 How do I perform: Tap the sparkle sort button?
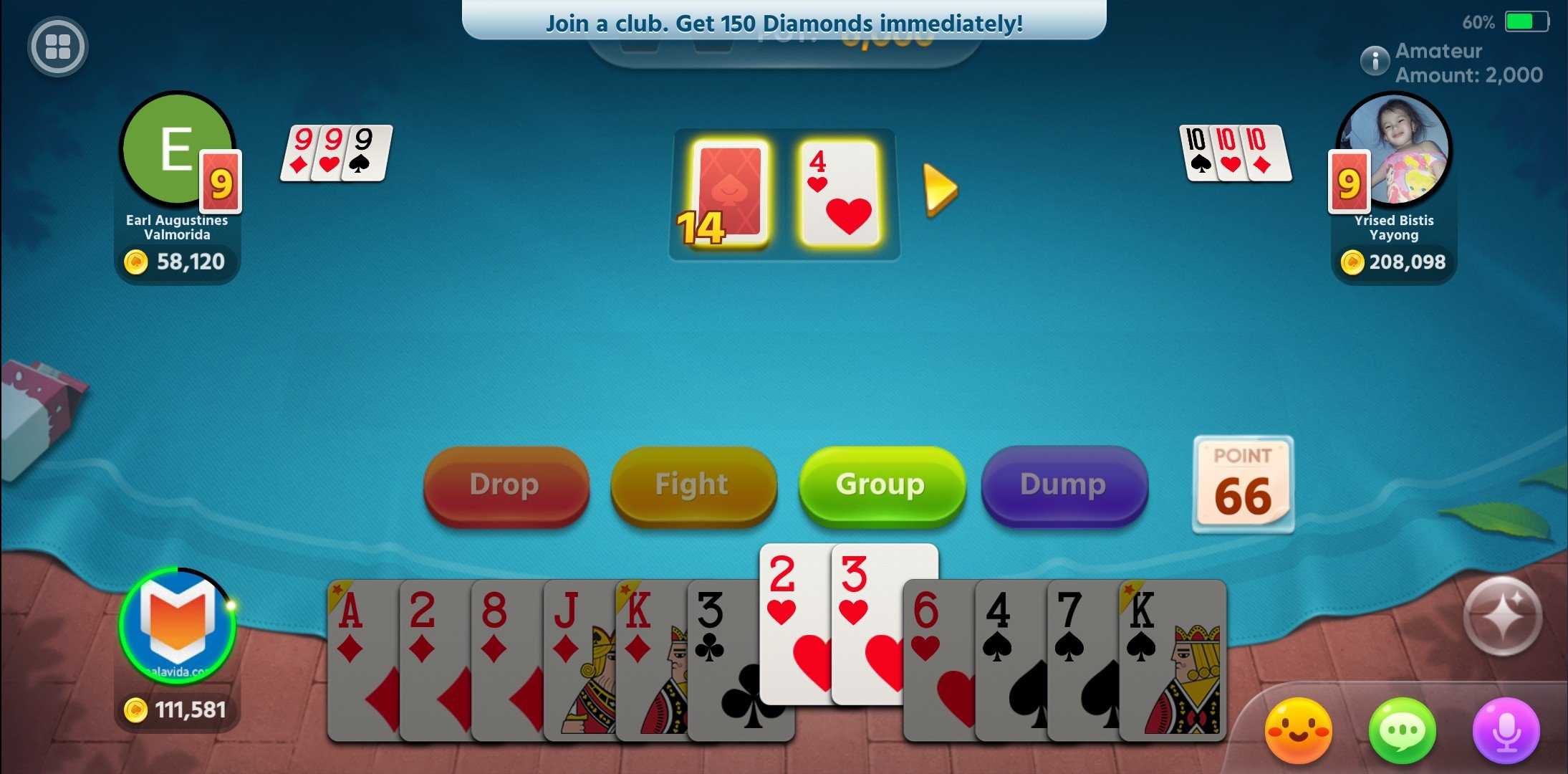click(x=1502, y=616)
